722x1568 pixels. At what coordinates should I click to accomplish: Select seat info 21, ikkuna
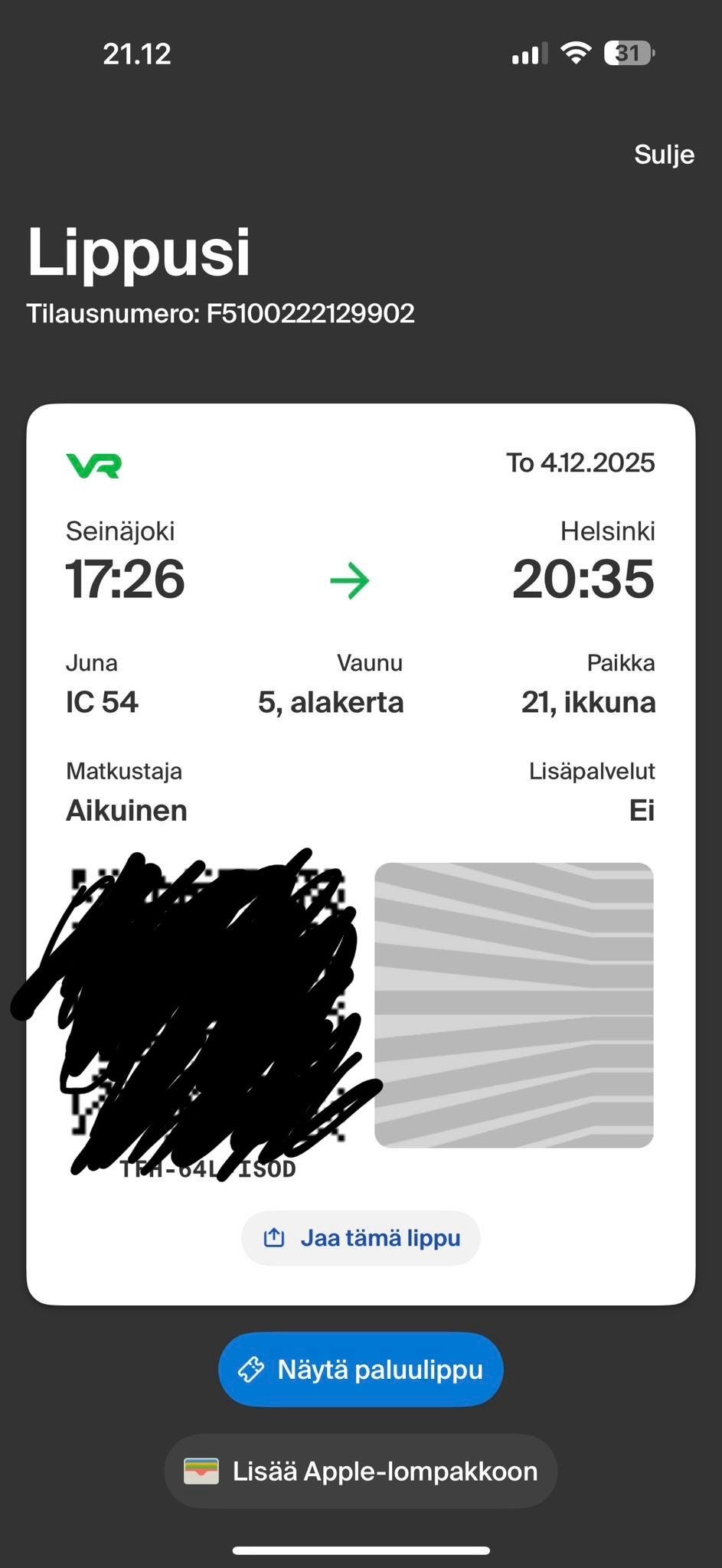pos(588,701)
